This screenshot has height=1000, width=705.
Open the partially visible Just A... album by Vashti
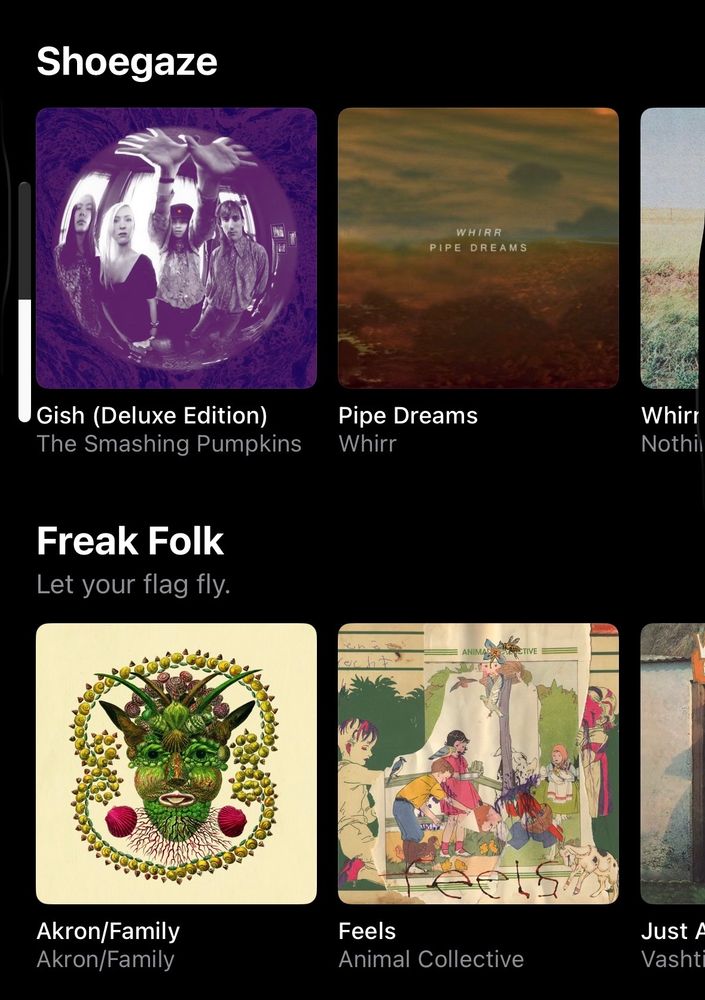tap(672, 763)
